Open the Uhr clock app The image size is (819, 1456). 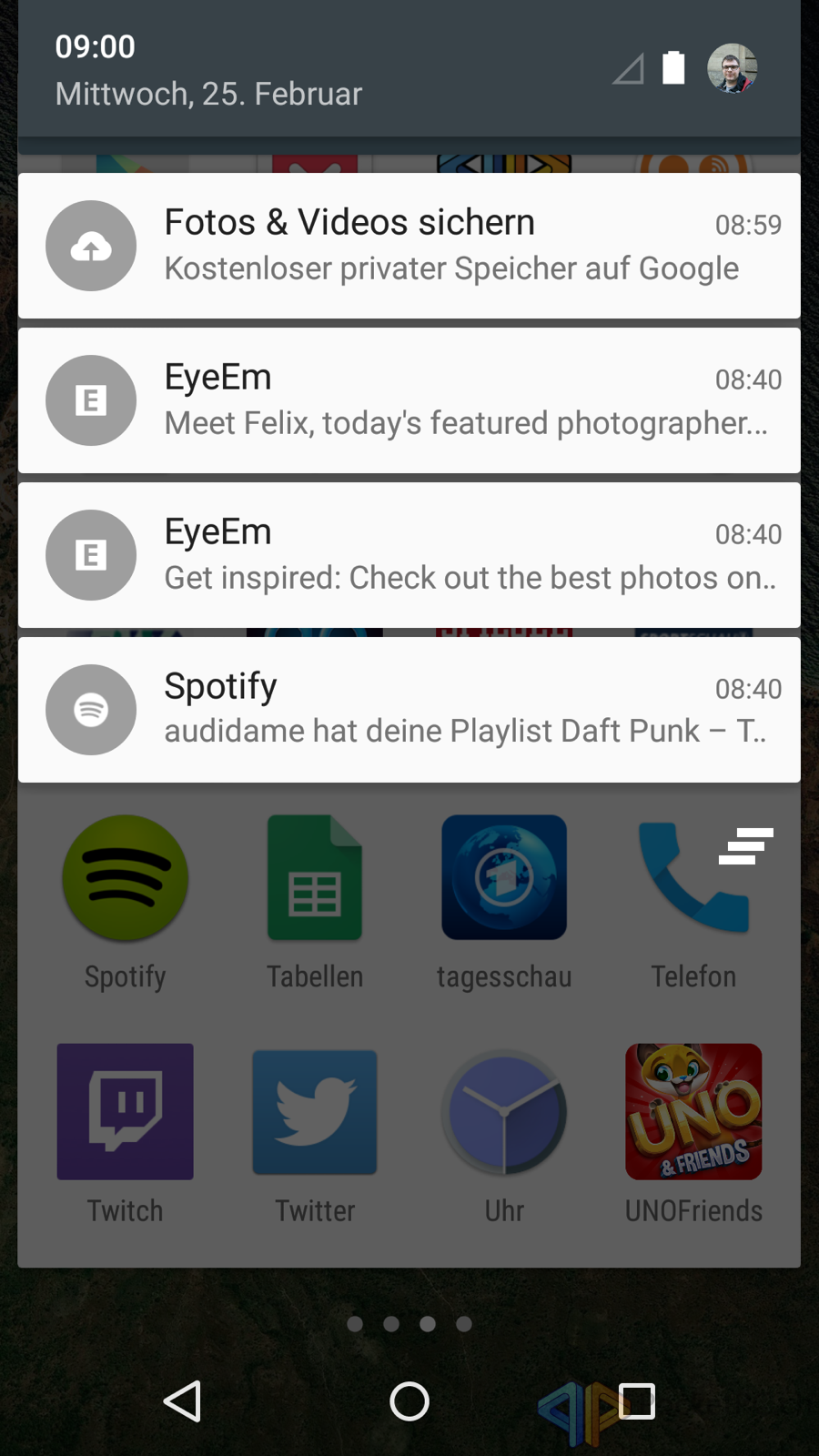pyautogui.click(x=504, y=1112)
